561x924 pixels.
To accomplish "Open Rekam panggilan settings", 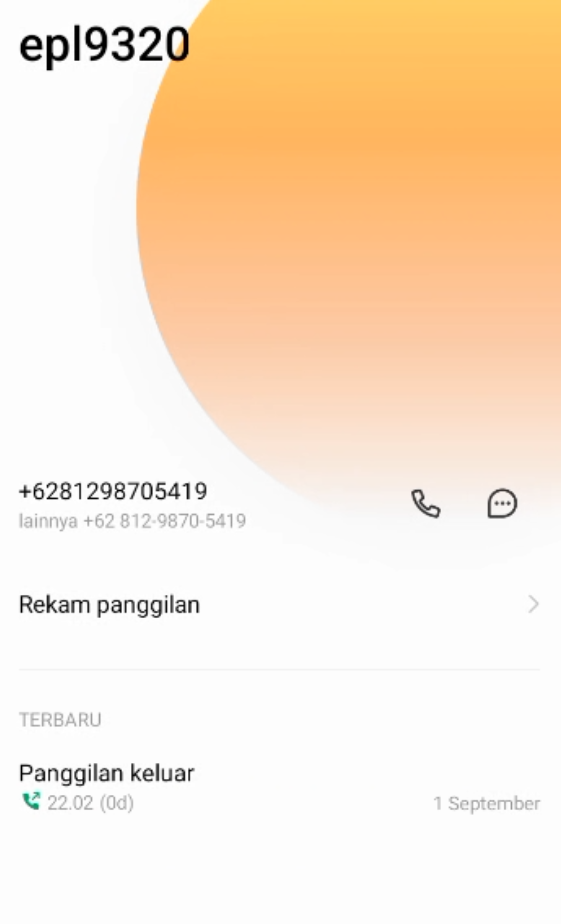I will [x=279, y=605].
